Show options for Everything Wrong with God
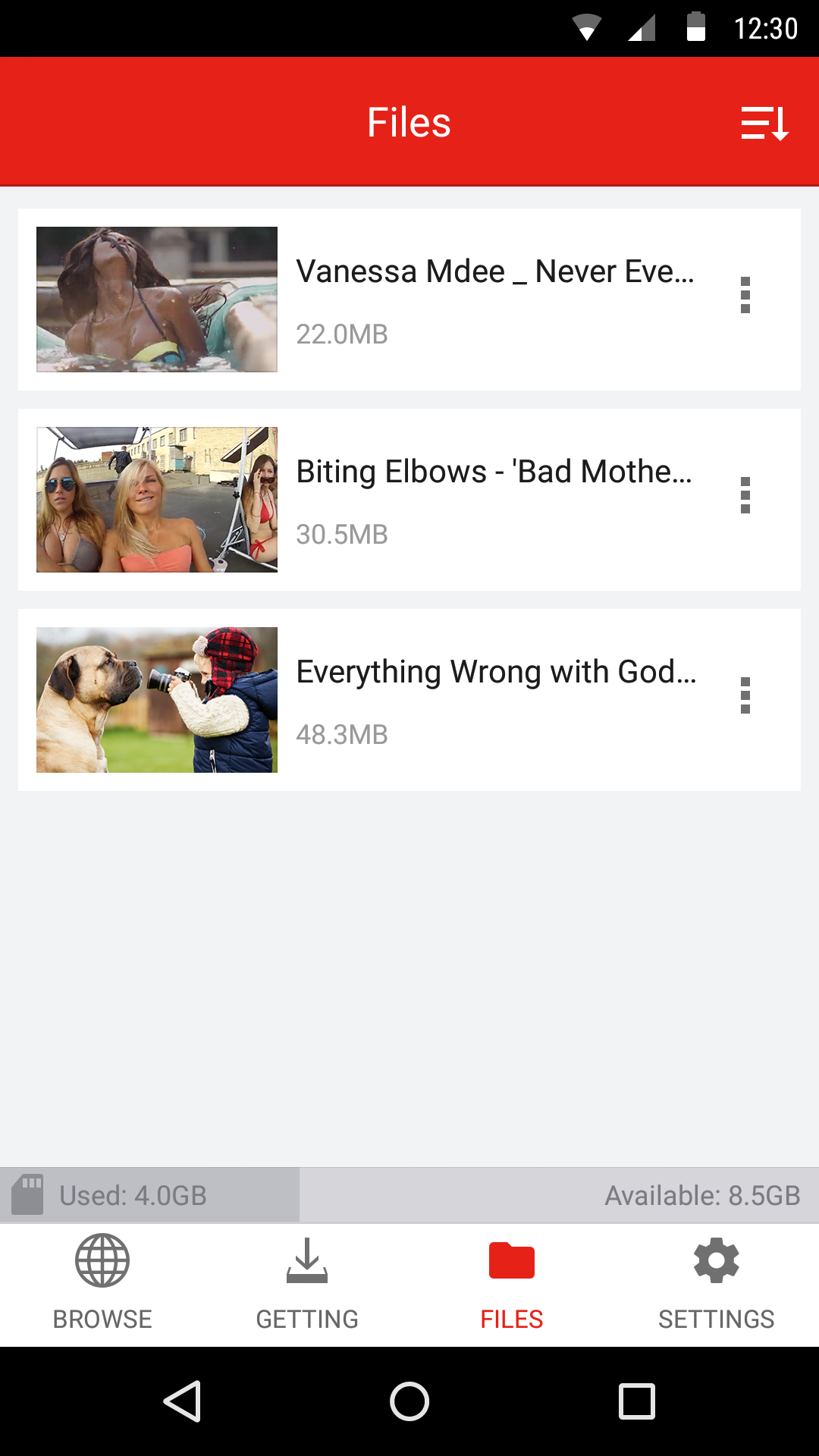Screen dimensions: 819x1456 745,695
